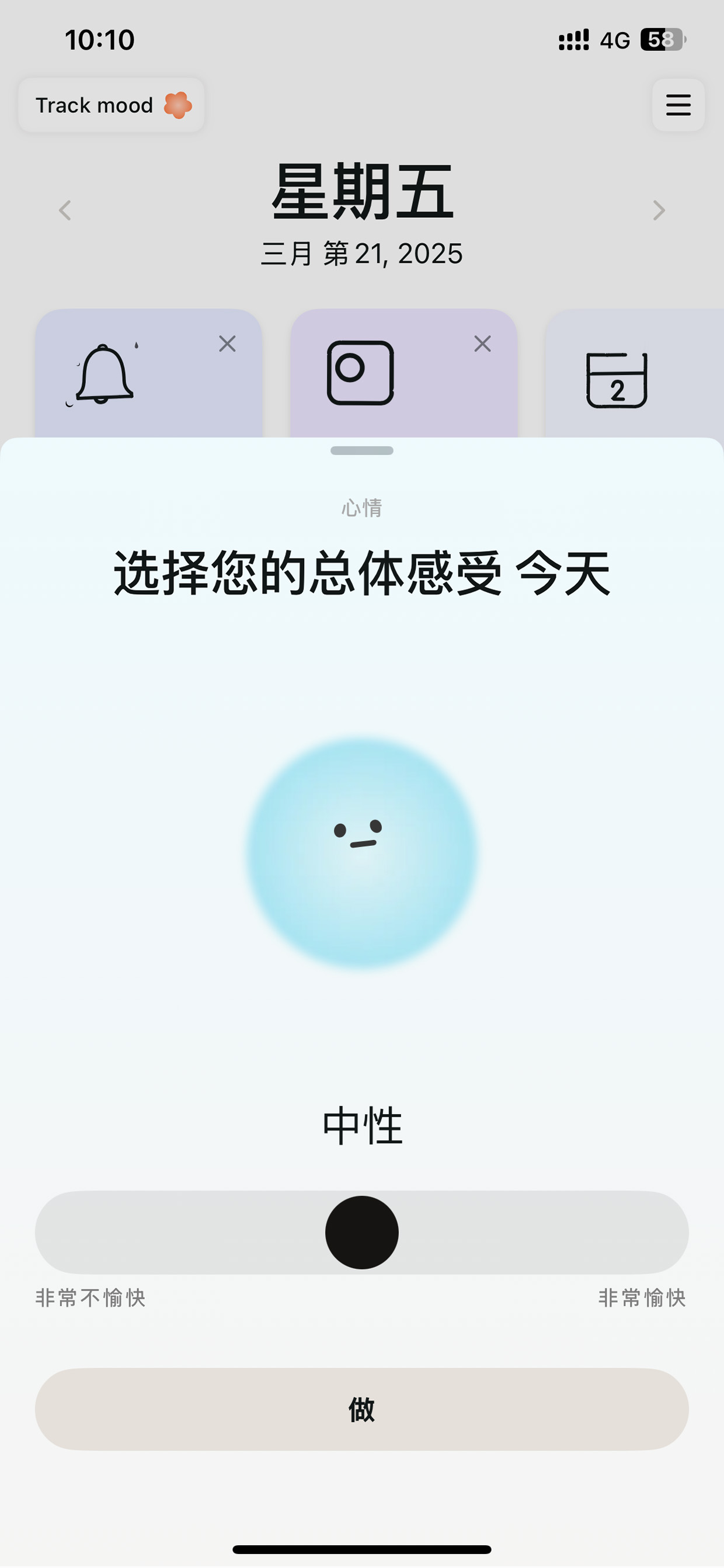The height and width of the screenshot is (1568, 724).
Task: Open the hamburger menu
Action: pyautogui.click(x=678, y=105)
